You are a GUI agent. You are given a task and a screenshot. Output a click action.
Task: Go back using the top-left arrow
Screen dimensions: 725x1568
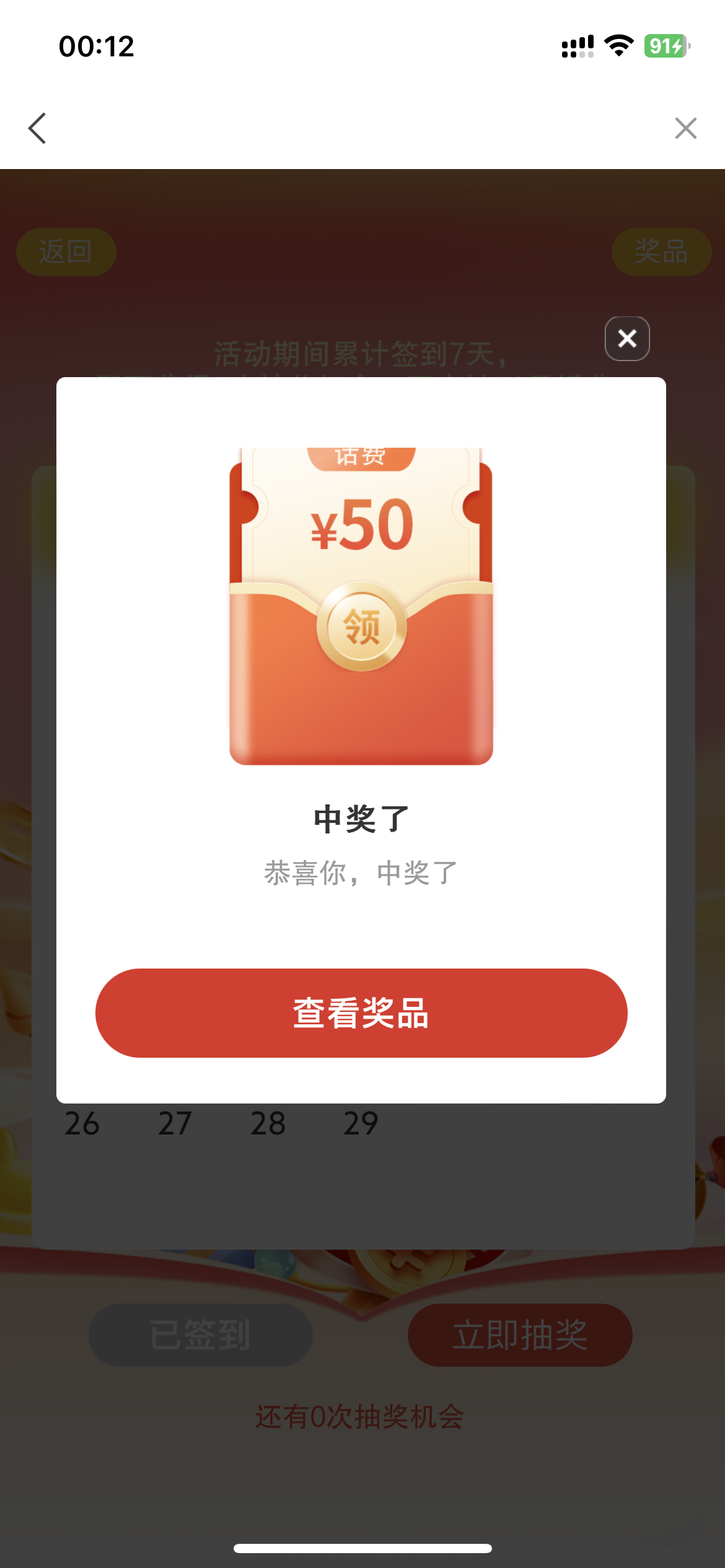click(x=37, y=128)
